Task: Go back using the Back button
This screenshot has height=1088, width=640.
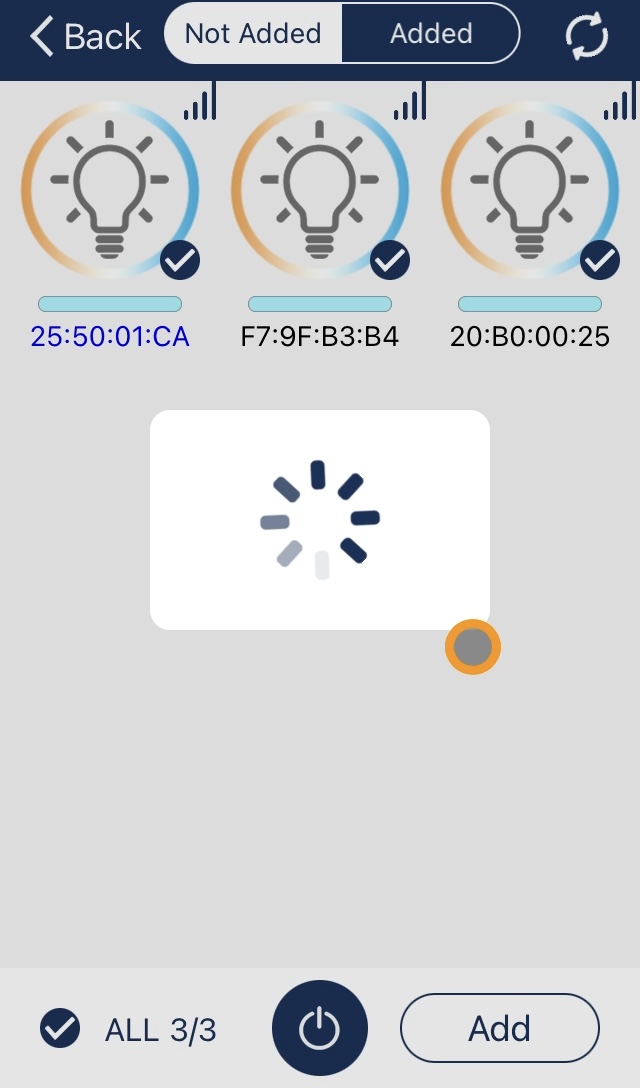Action: 85,36
